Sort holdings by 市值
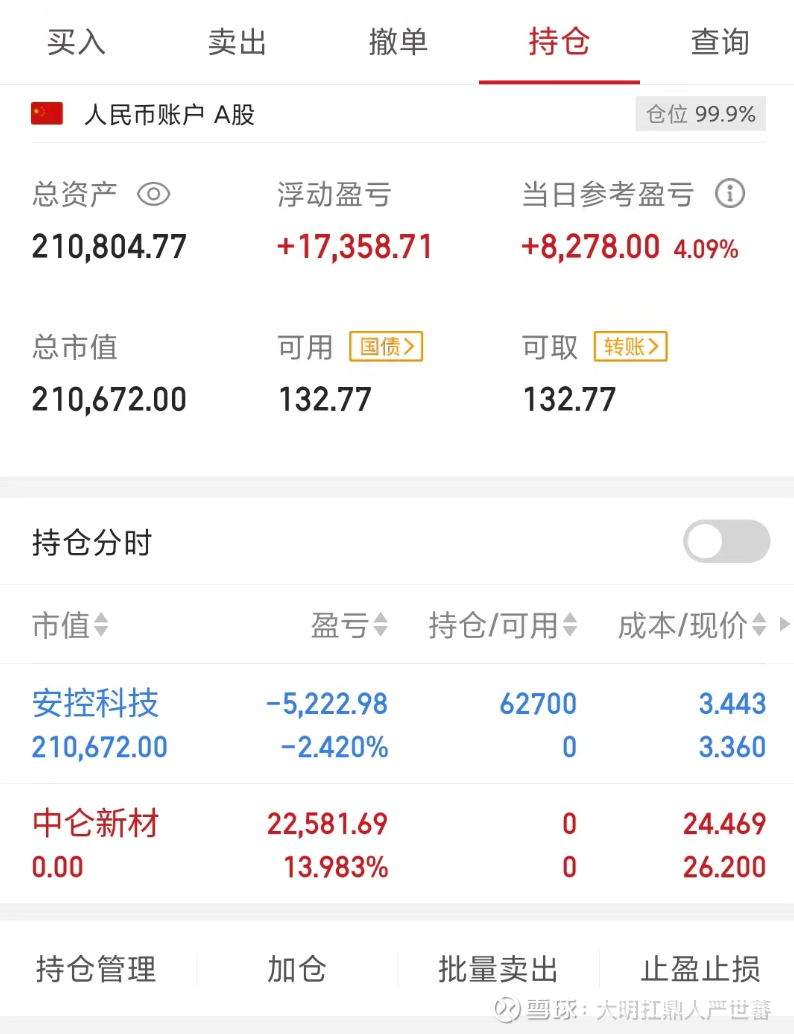Image resolution: width=794 pixels, height=1034 pixels. coord(70,626)
